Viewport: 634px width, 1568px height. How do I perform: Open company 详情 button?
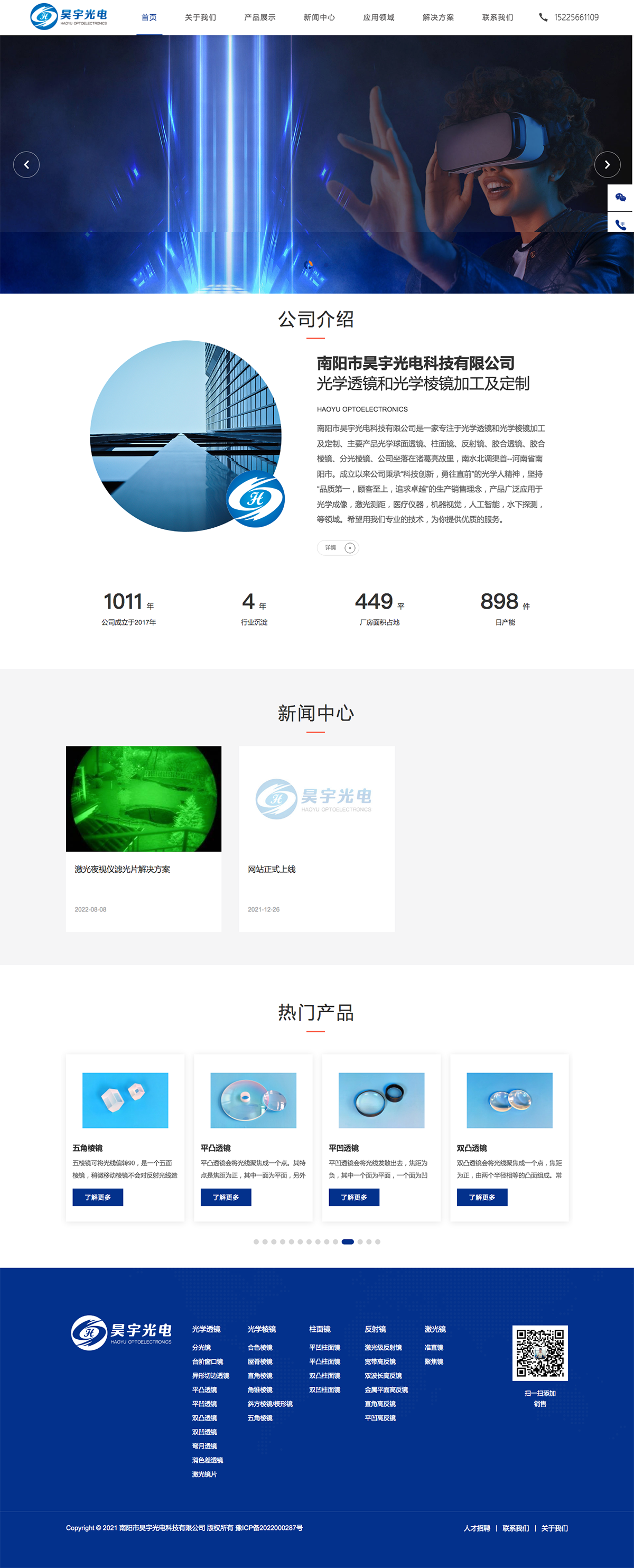pyautogui.click(x=338, y=547)
